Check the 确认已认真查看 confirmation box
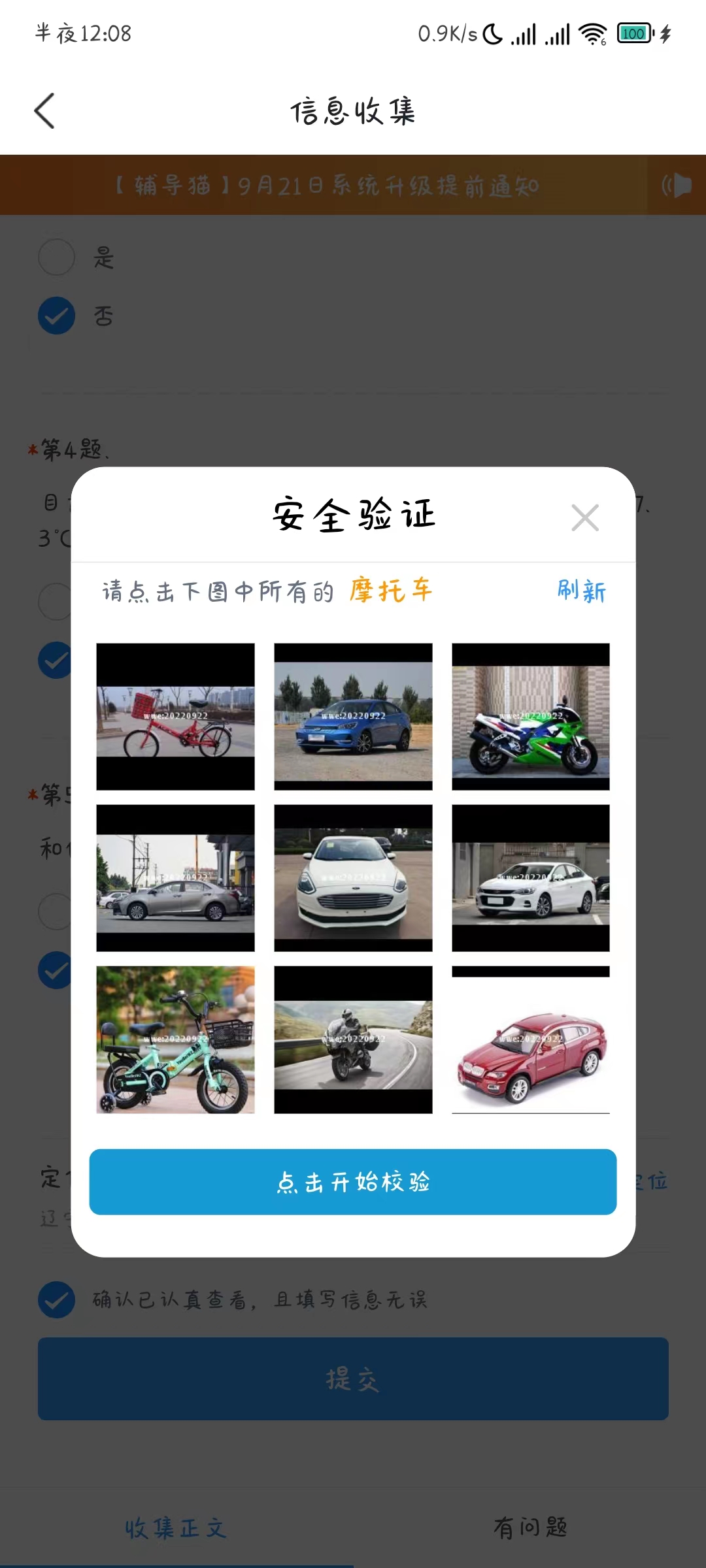The height and width of the screenshot is (1568, 706). click(x=56, y=1299)
